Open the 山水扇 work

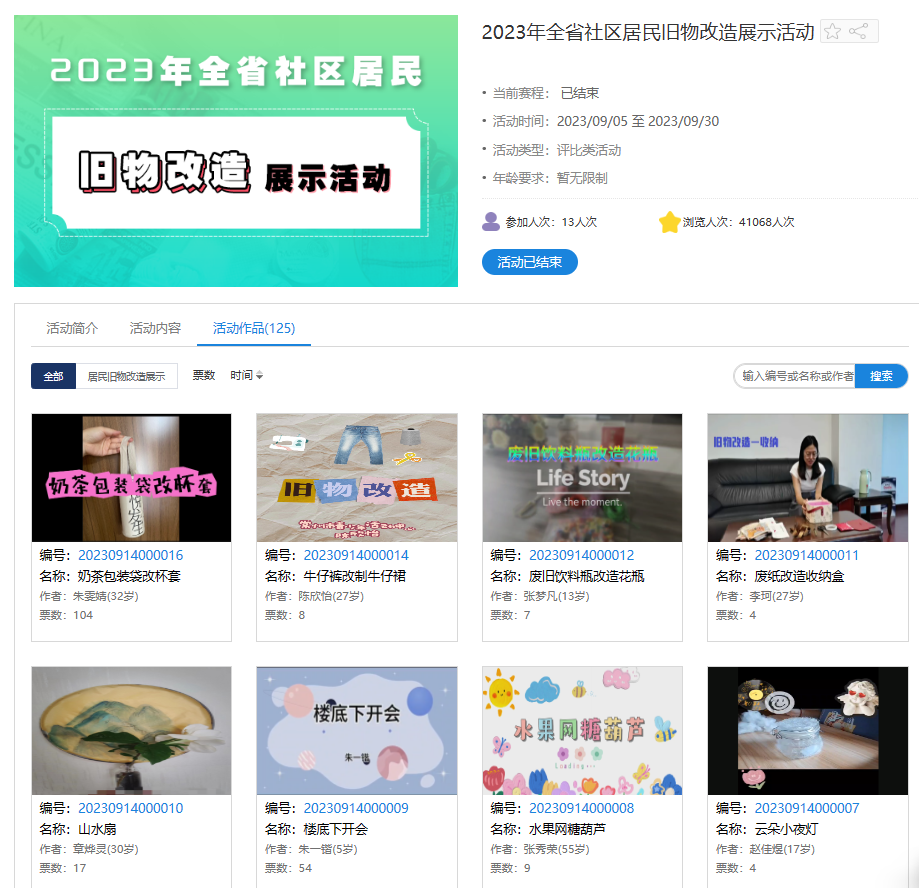[x=131, y=731]
